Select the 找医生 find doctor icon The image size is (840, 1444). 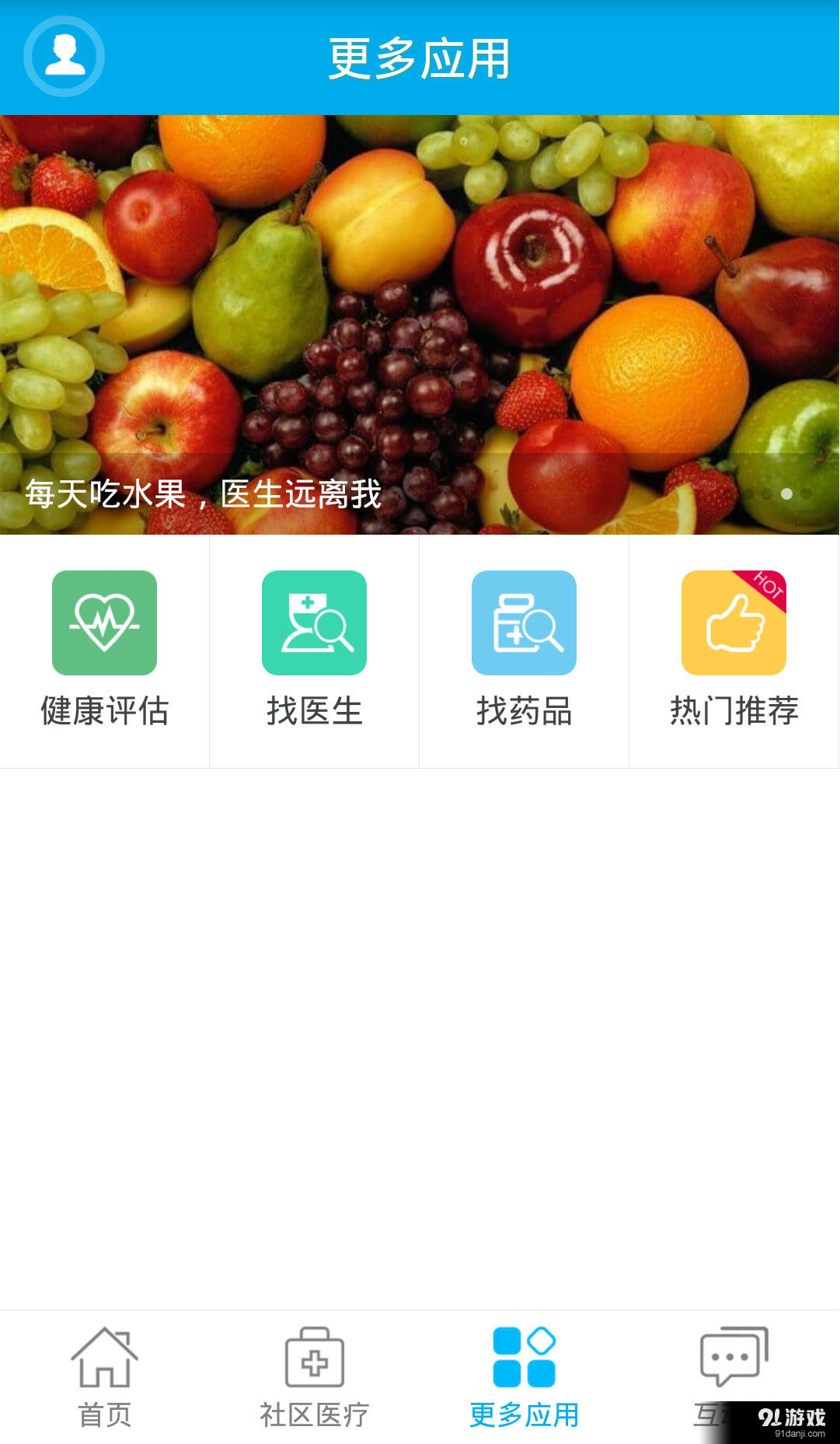pyautogui.click(x=314, y=623)
